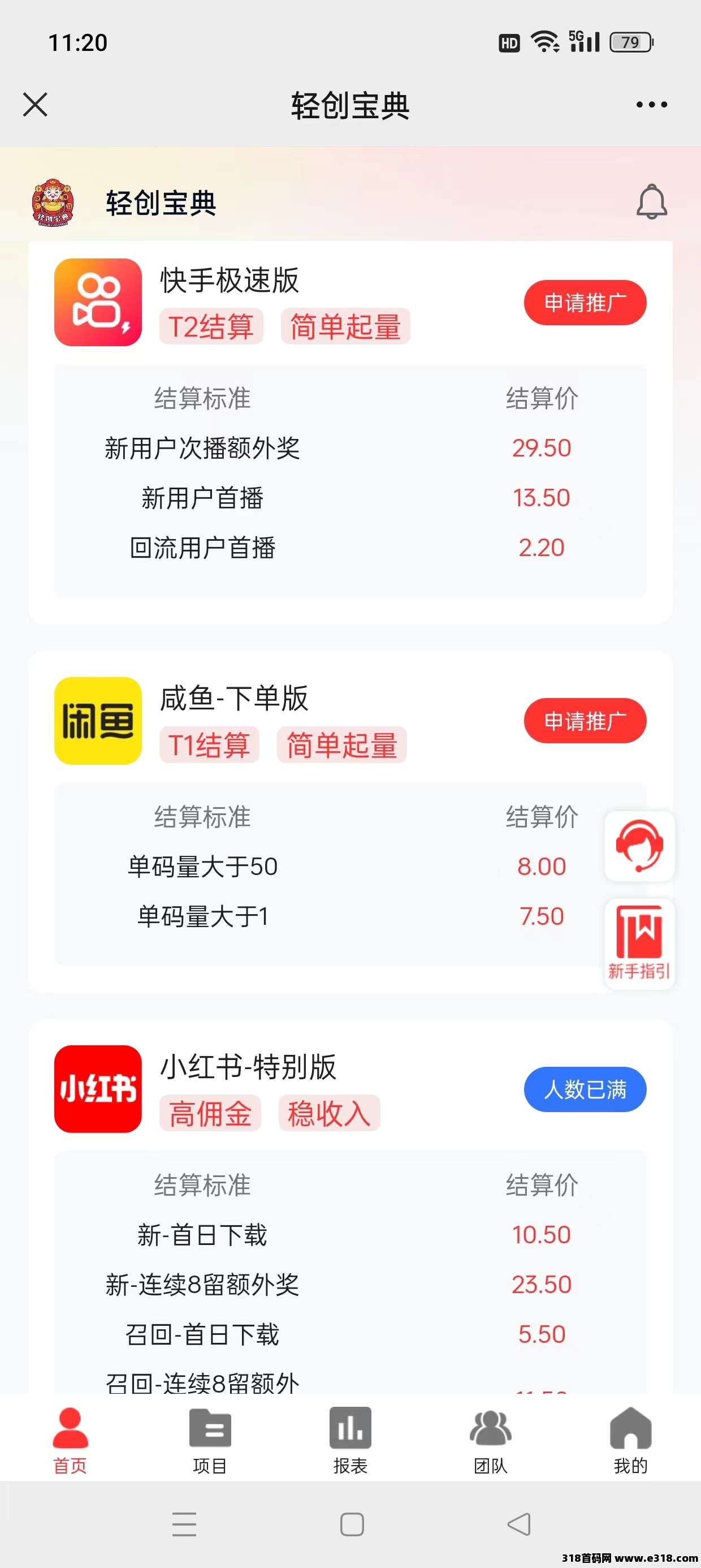Tap the 人数已满 button for 小红书-特别版
701x1568 pixels.
point(585,1089)
